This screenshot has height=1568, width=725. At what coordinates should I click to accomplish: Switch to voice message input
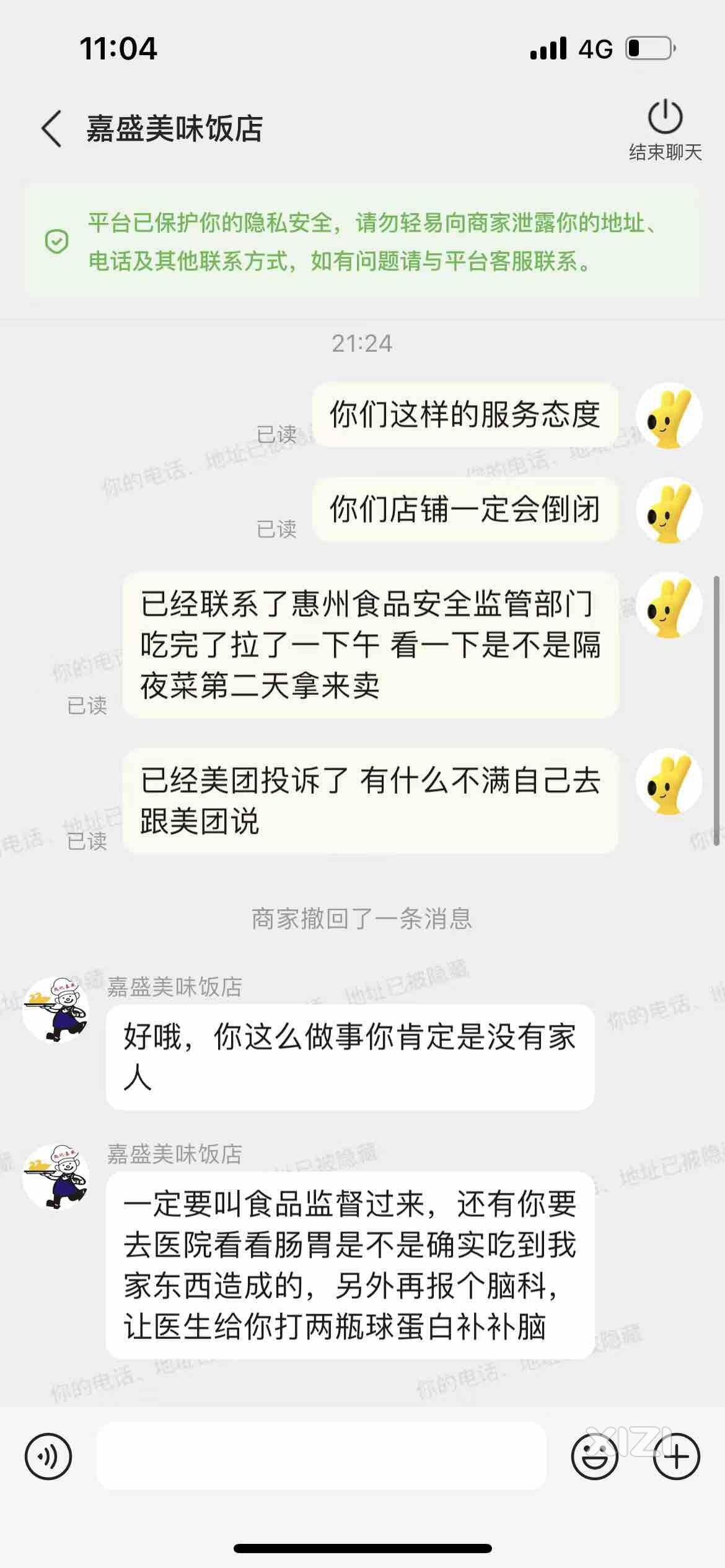click(x=48, y=1457)
